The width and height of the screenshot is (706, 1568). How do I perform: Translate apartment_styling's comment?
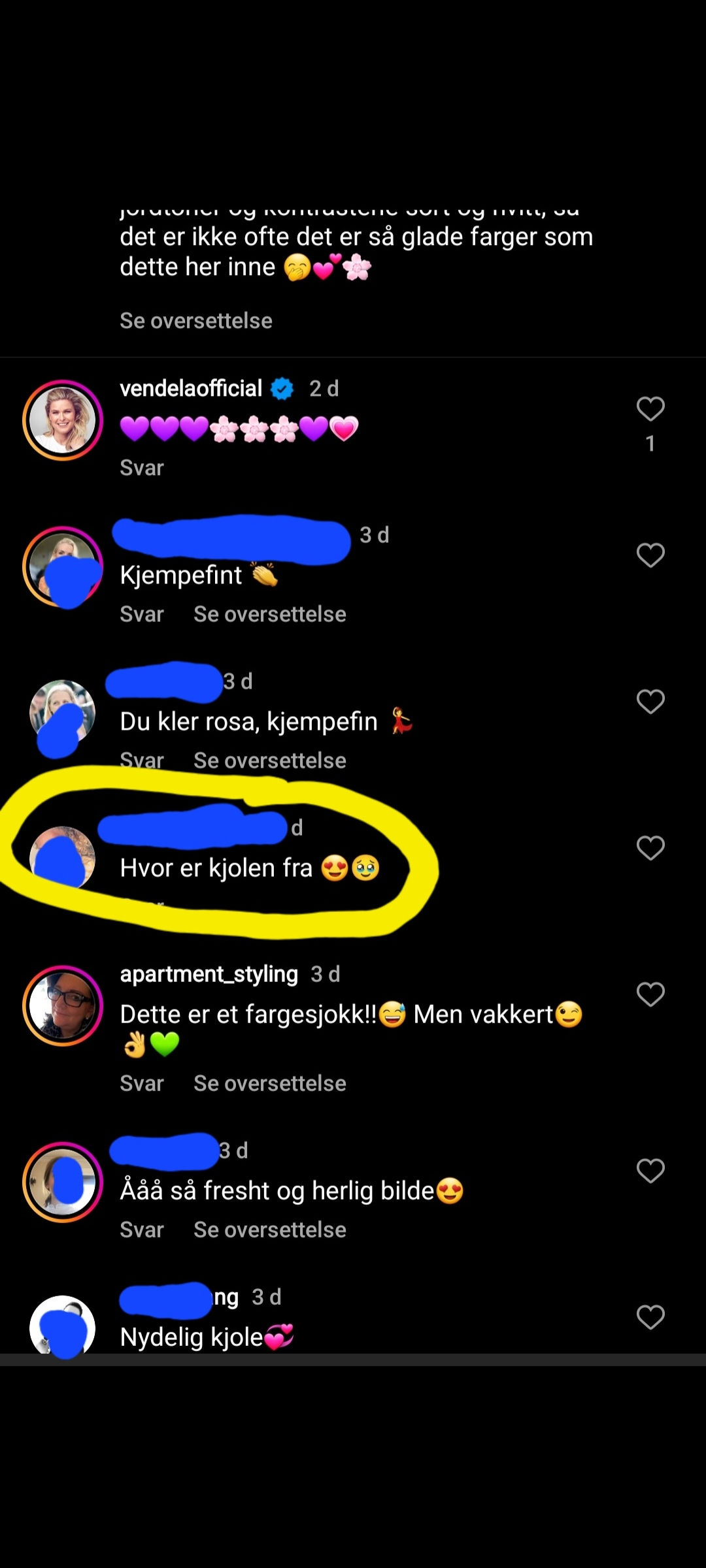270,1083
